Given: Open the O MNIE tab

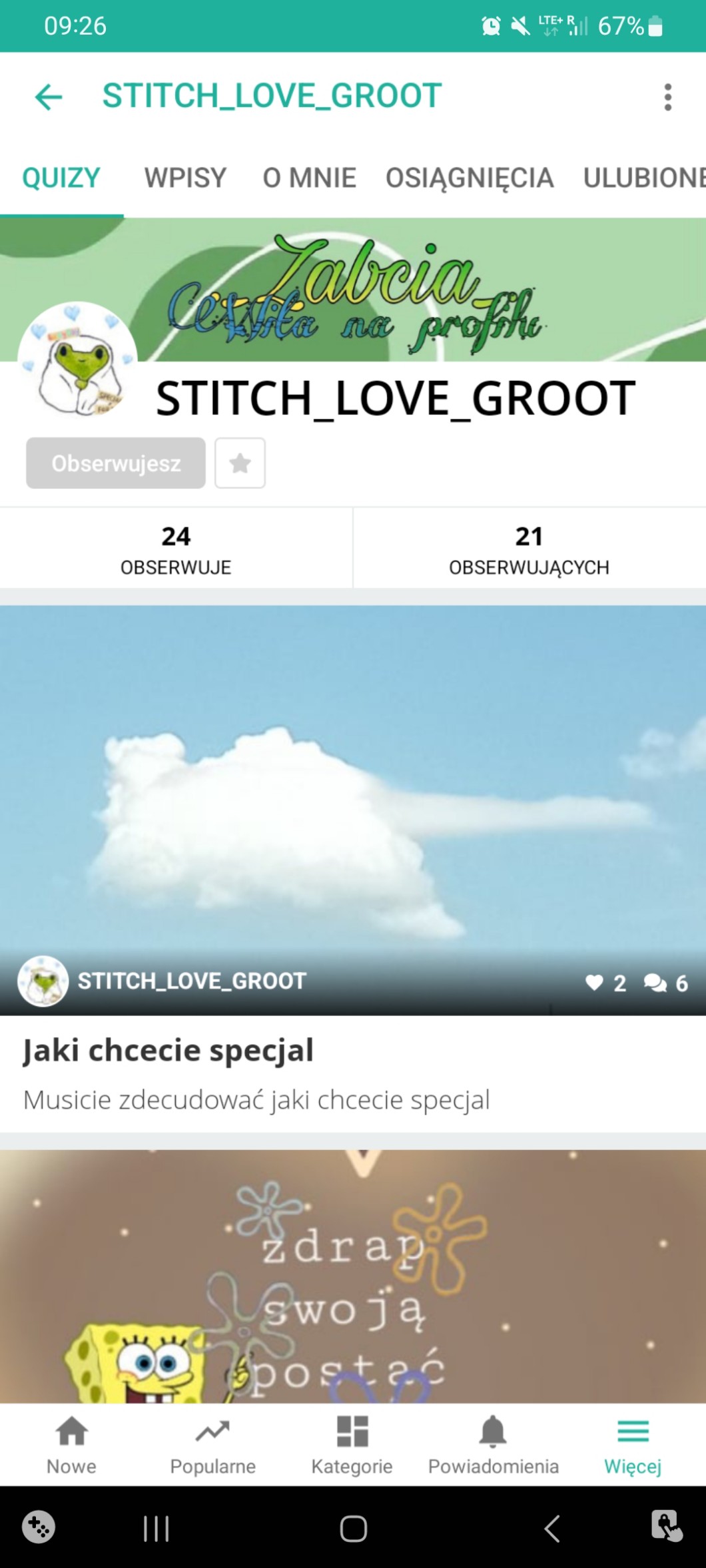Looking at the screenshot, I should (309, 178).
